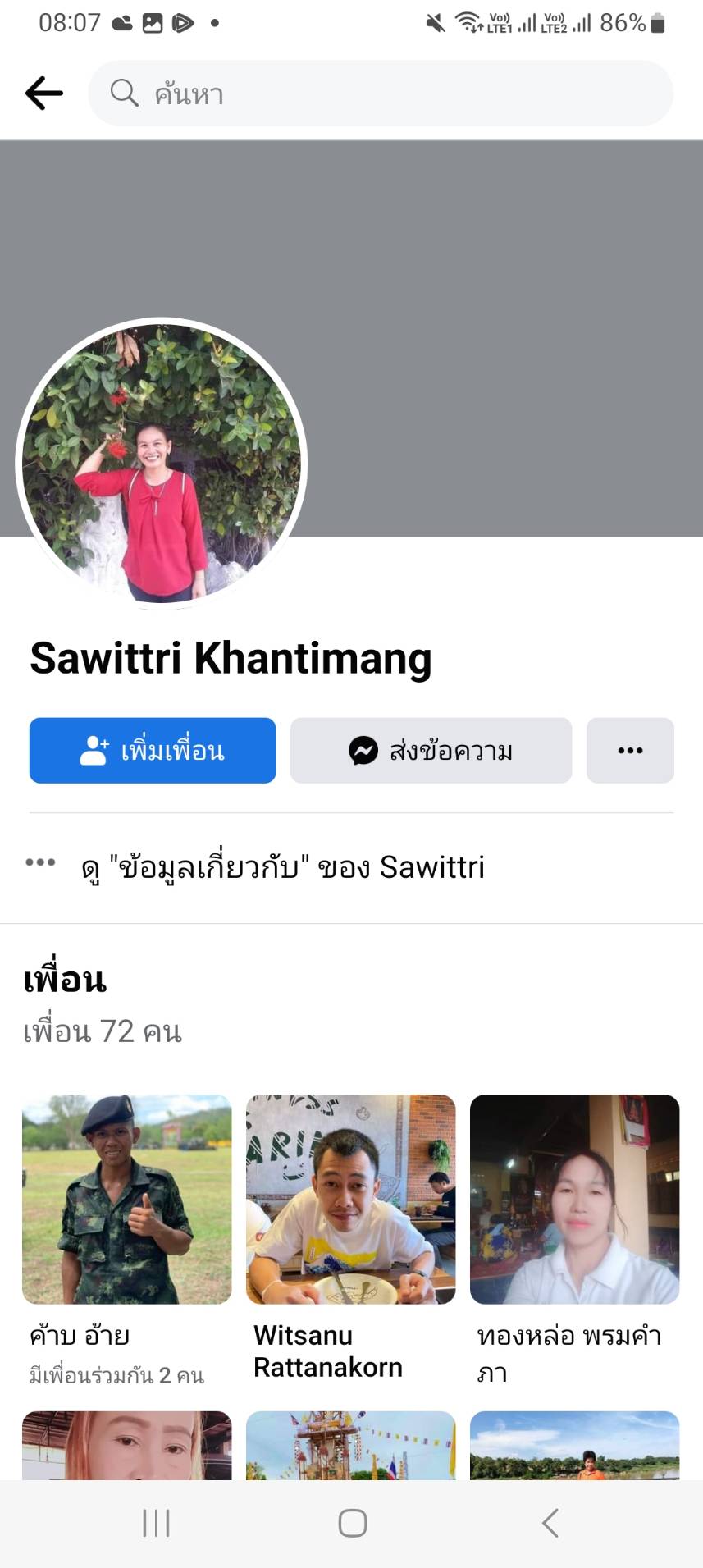Open the three-dot profile options button

[x=629, y=750]
